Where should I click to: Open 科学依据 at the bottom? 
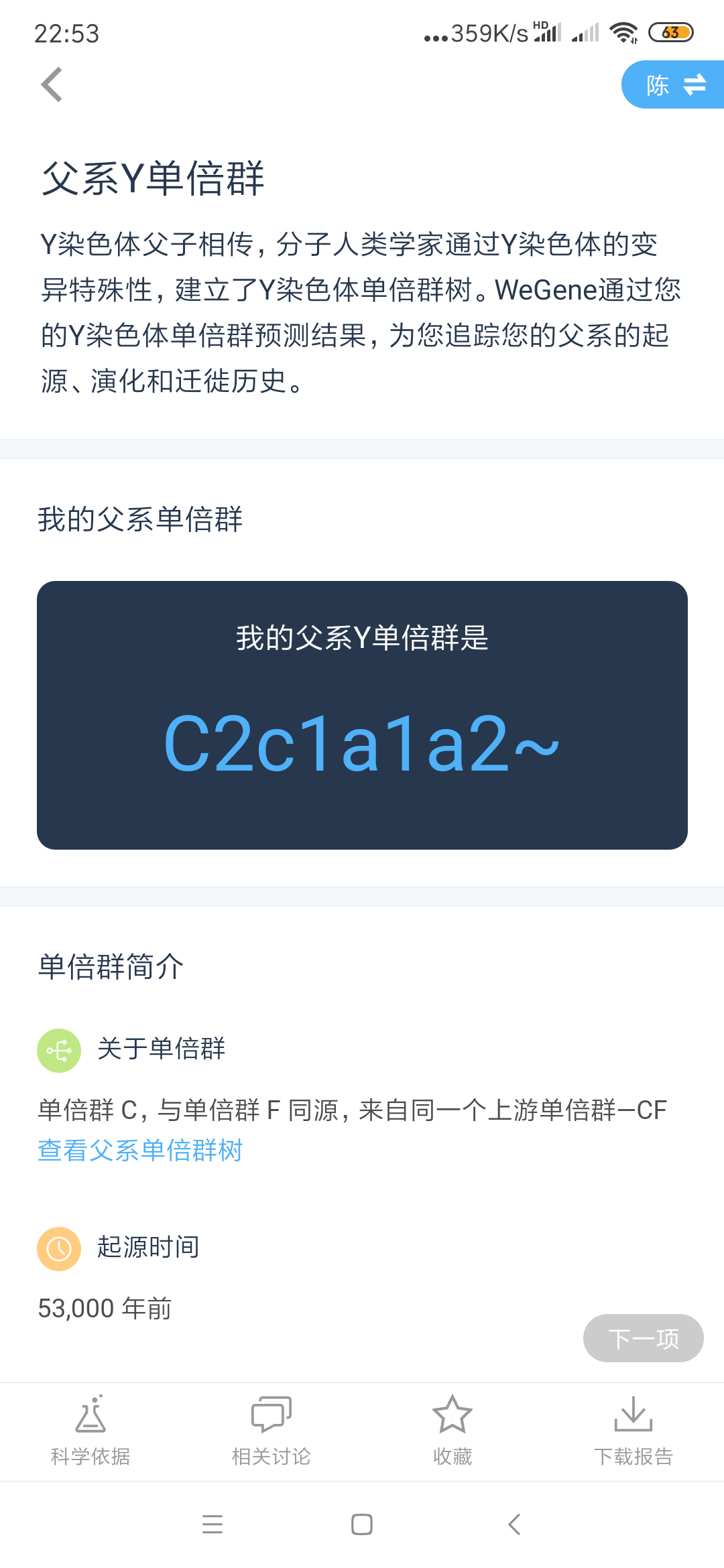(90, 1431)
